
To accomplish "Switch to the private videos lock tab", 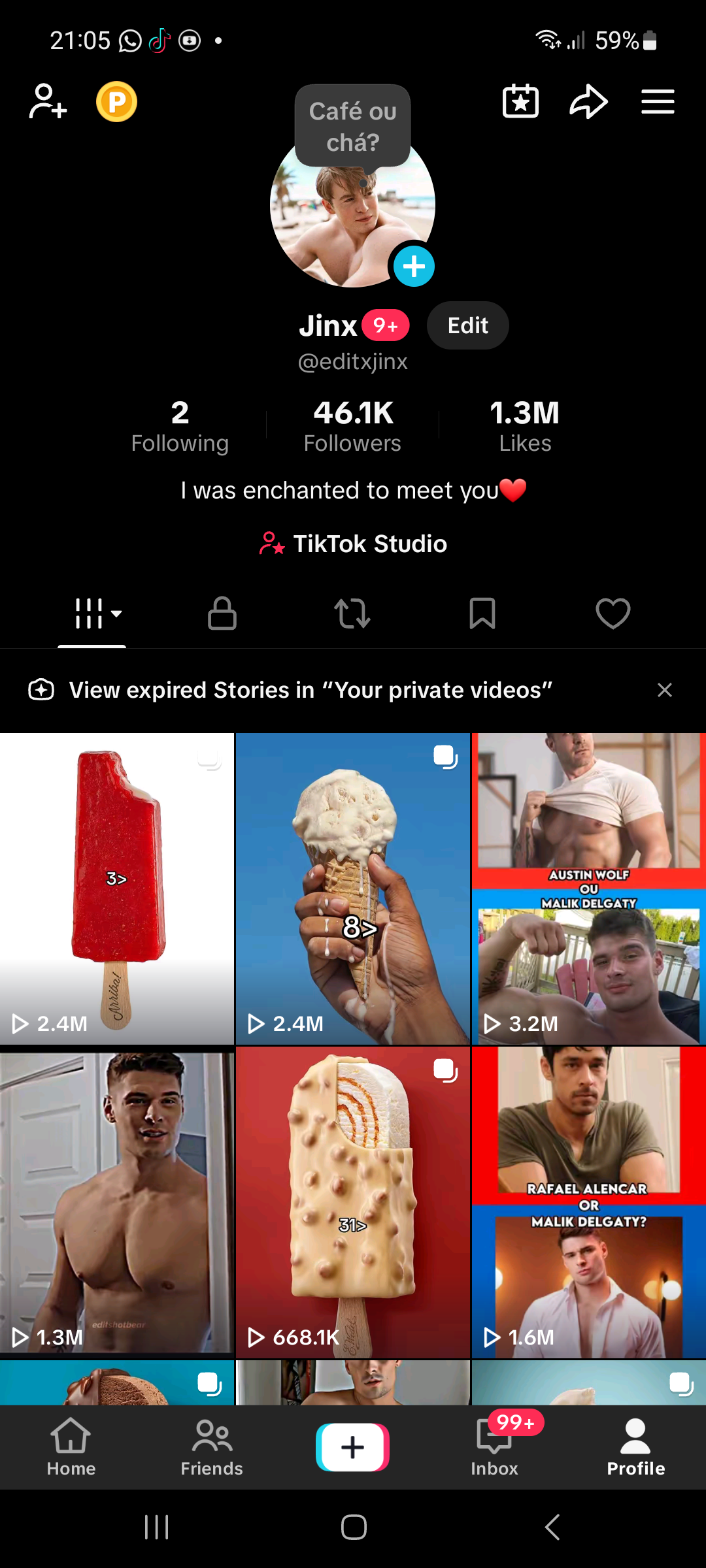I will (222, 613).
